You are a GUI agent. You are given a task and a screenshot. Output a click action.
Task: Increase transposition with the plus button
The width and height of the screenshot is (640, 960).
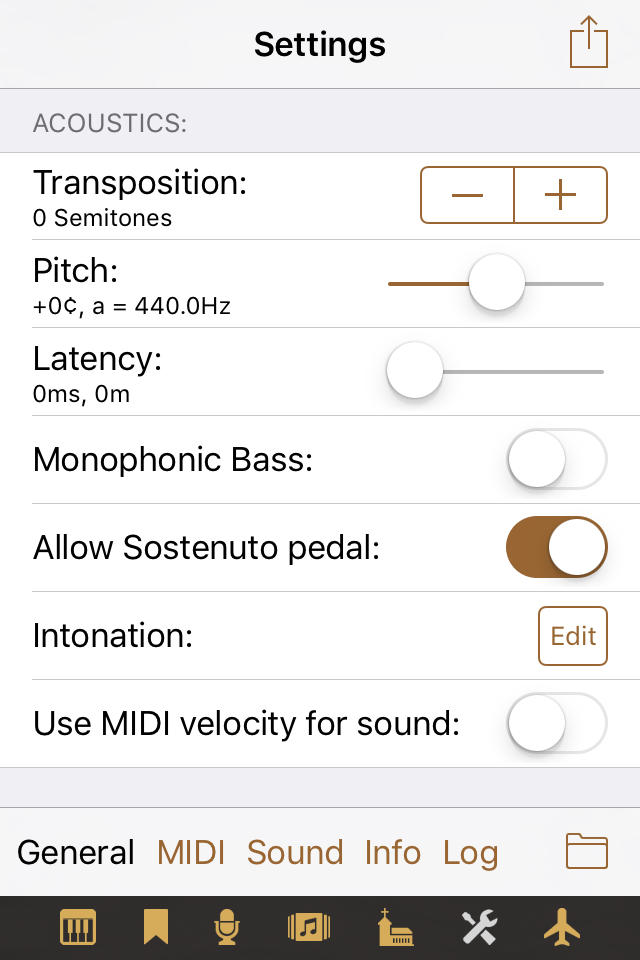pos(560,195)
